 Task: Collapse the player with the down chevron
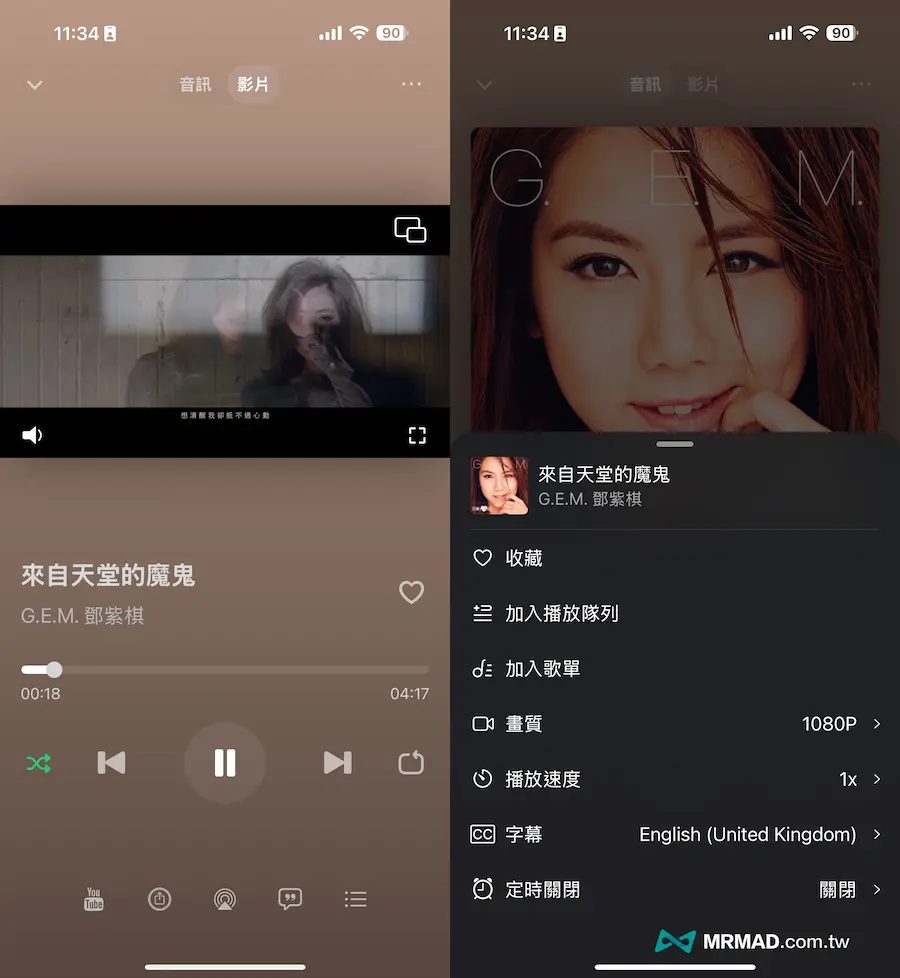click(35, 85)
